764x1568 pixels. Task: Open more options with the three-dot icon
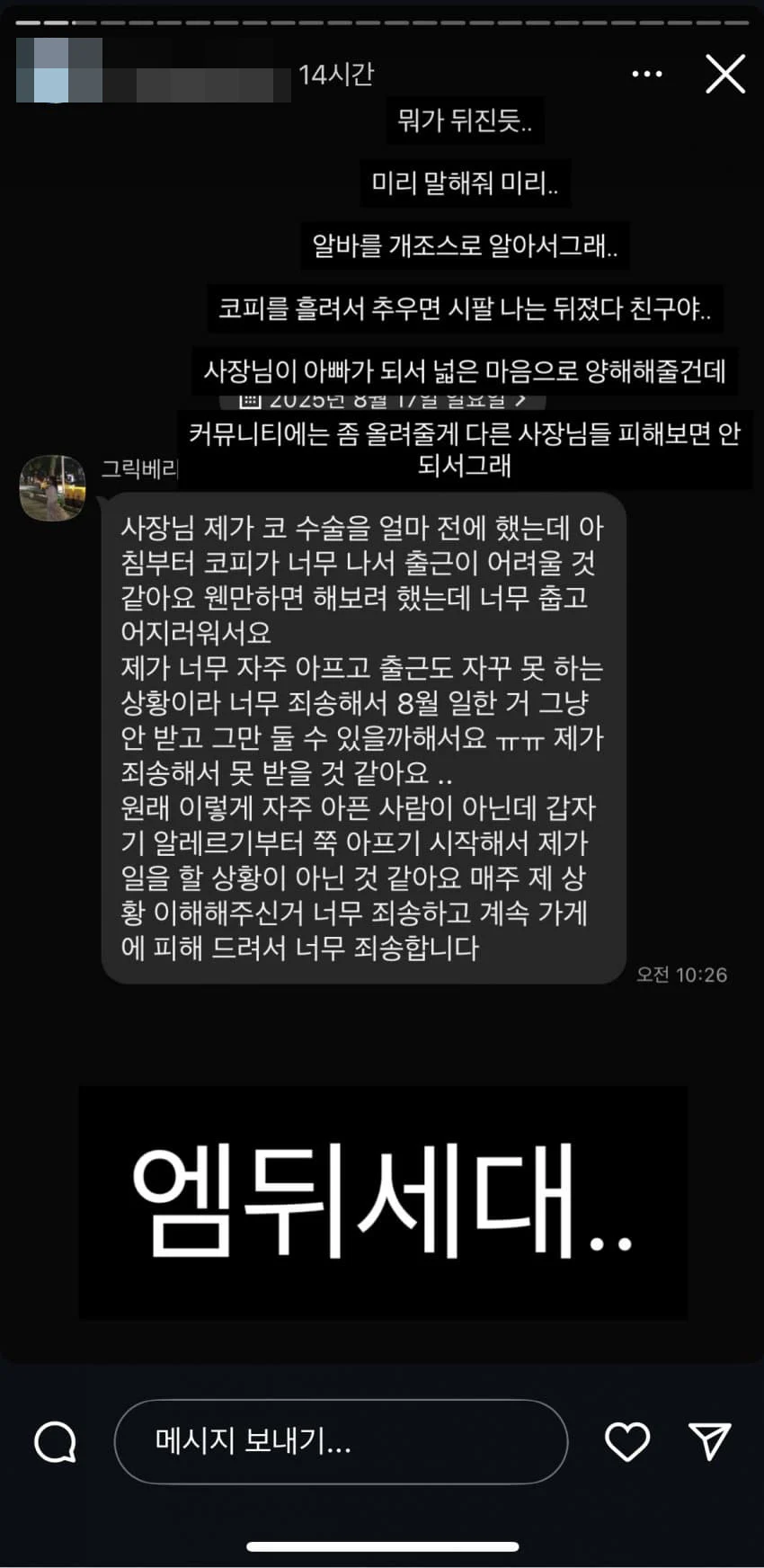click(646, 75)
